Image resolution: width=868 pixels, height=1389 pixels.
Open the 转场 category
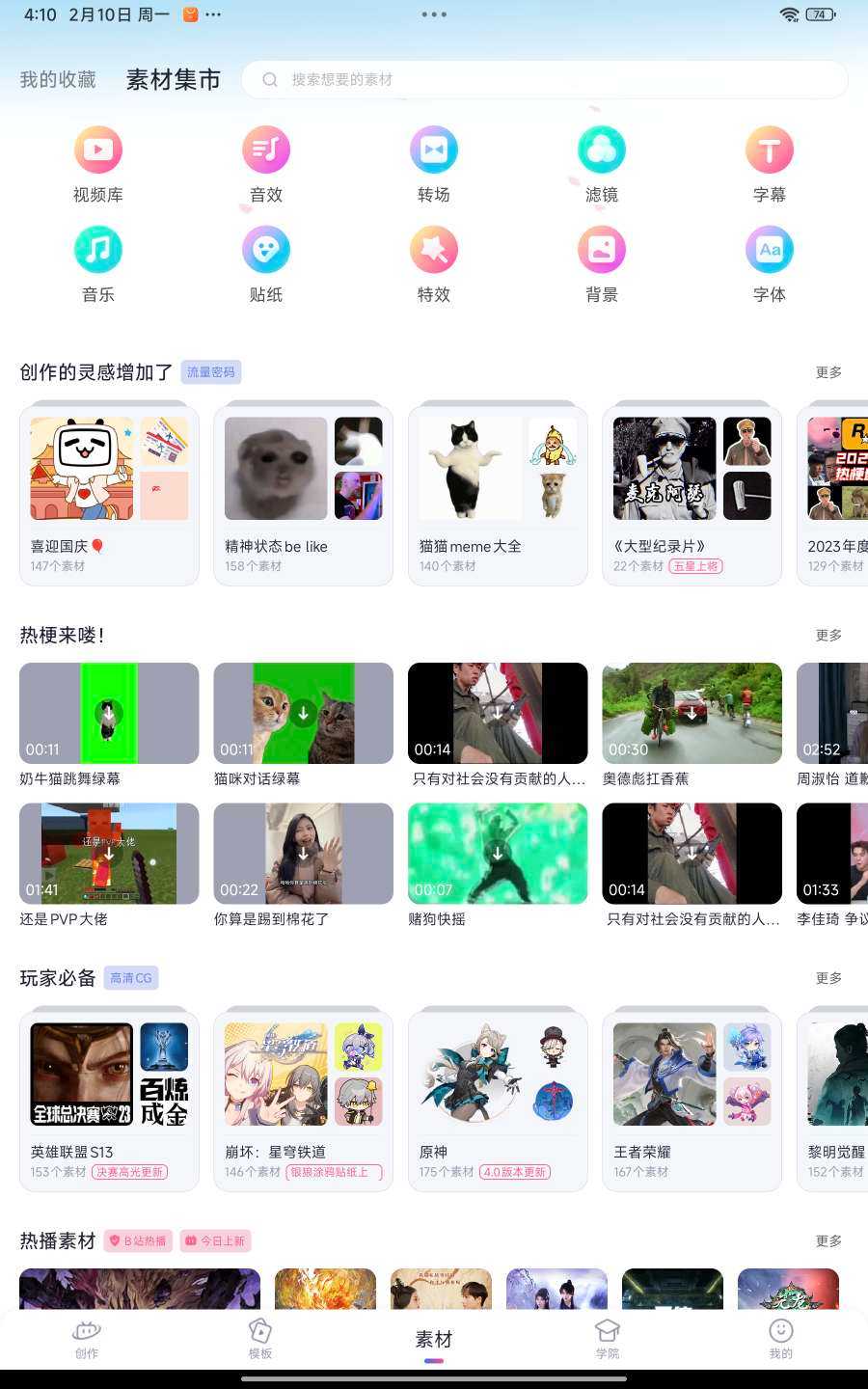434,164
